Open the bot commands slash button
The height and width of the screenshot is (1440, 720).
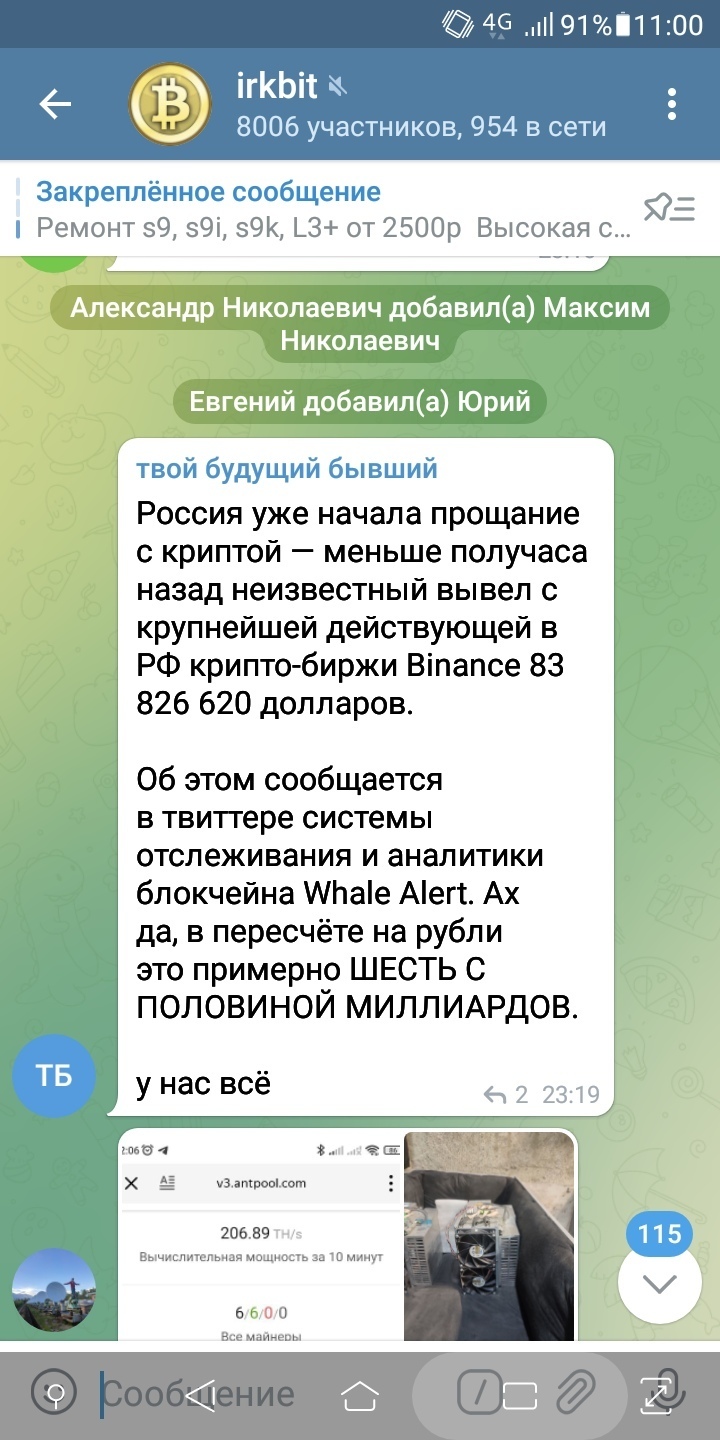pyautogui.click(x=479, y=1391)
